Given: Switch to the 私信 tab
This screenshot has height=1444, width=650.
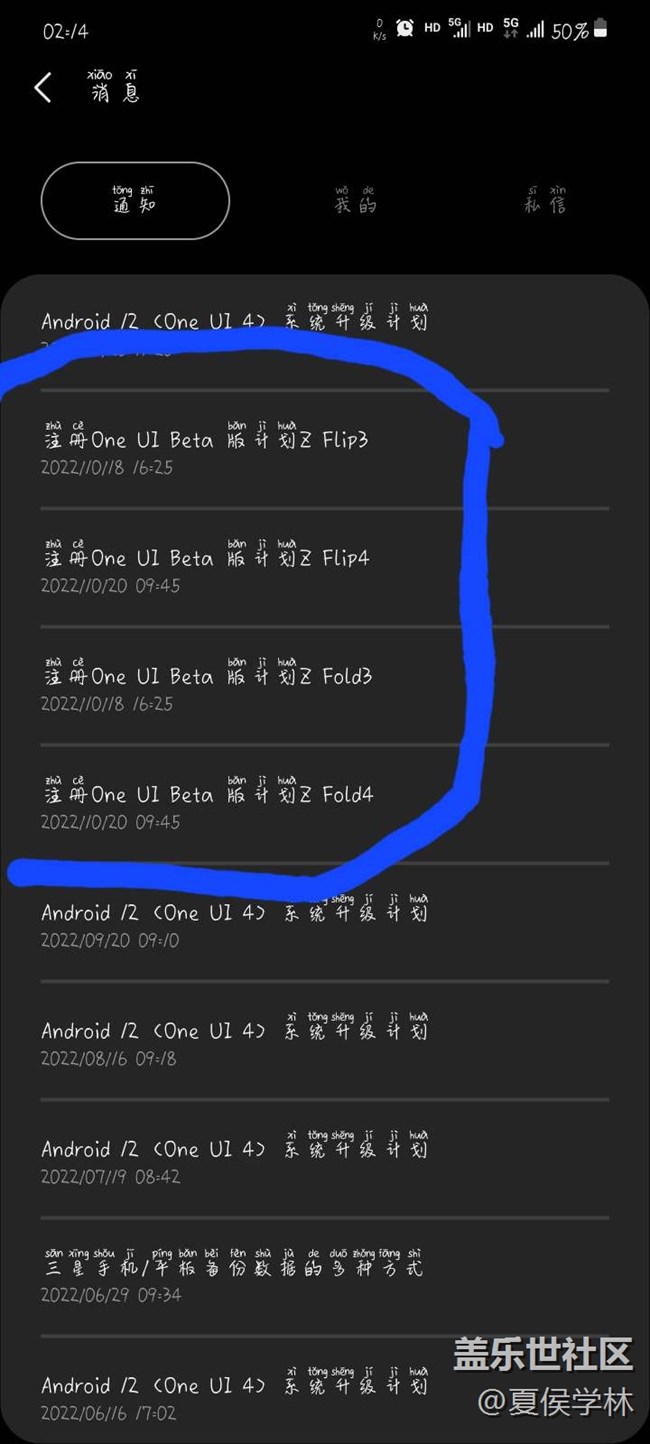Looking at the screenshot, I should point(545,201).
